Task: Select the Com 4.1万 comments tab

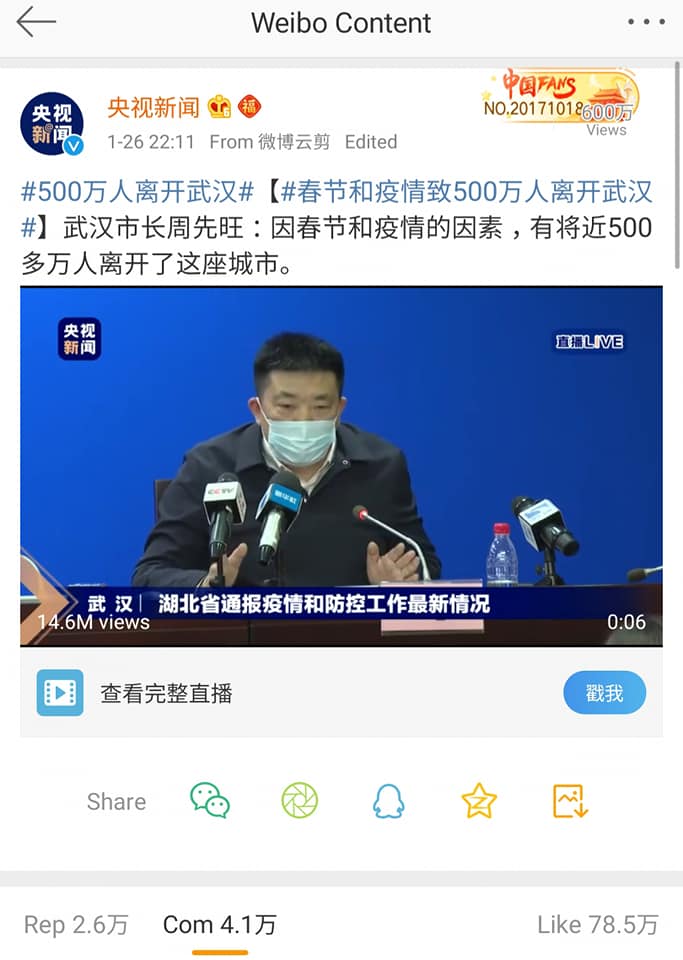Action: (x=219, y=925)
